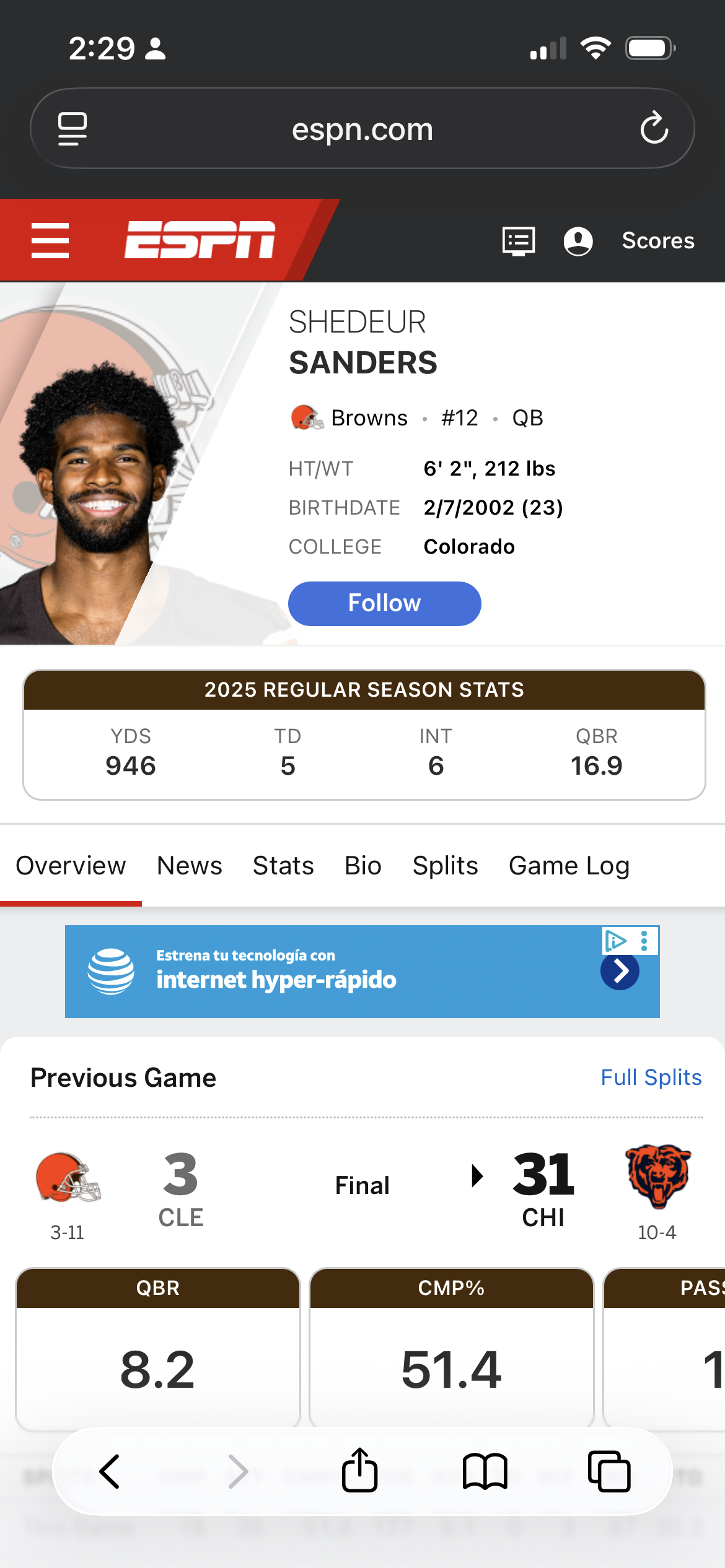The width and height of the screenshot is (725, 1568).
Task: Switch to the Stats tab
Action: [283, 865]
